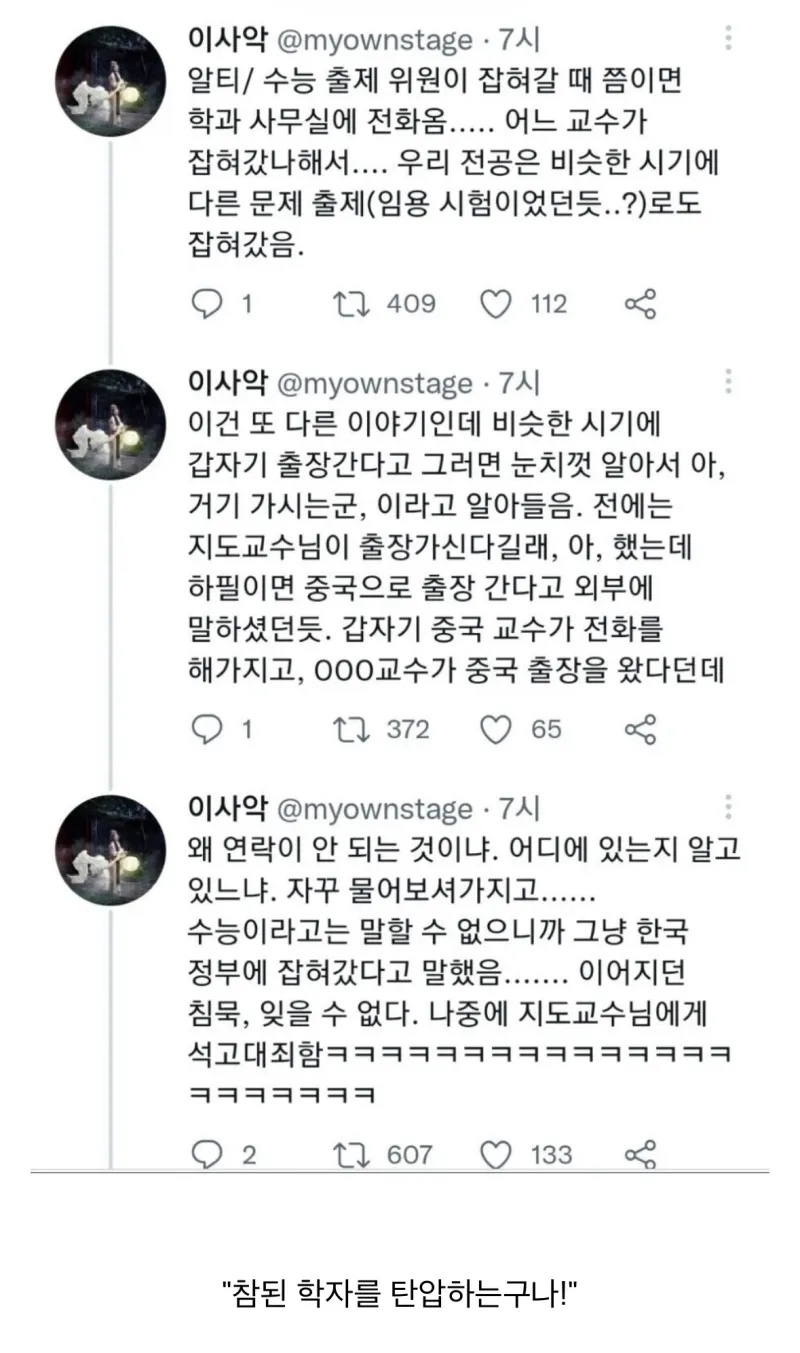Like the tweet with 133 likes

point(496,1155)
